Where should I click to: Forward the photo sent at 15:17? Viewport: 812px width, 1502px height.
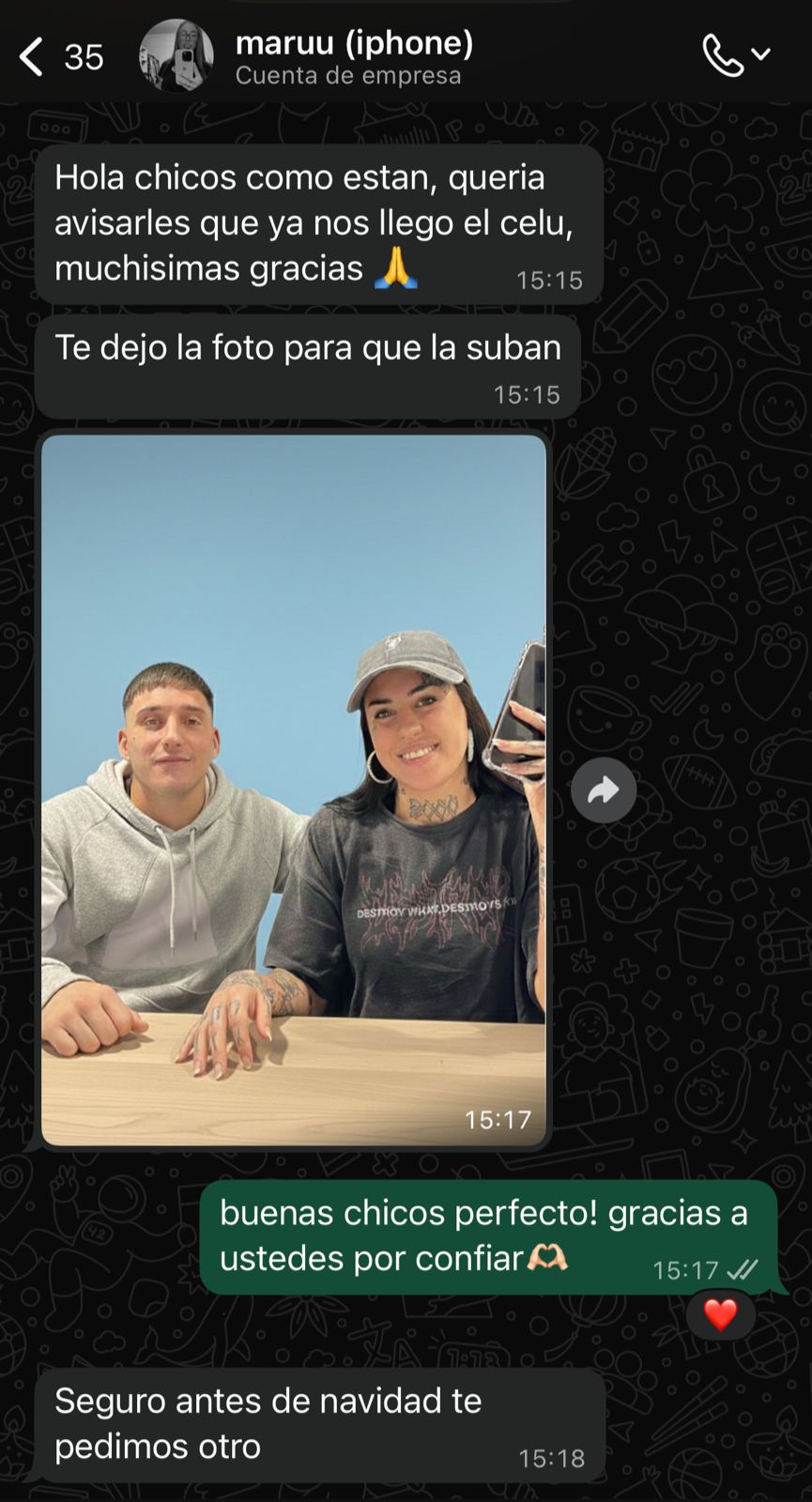(604, 790)
